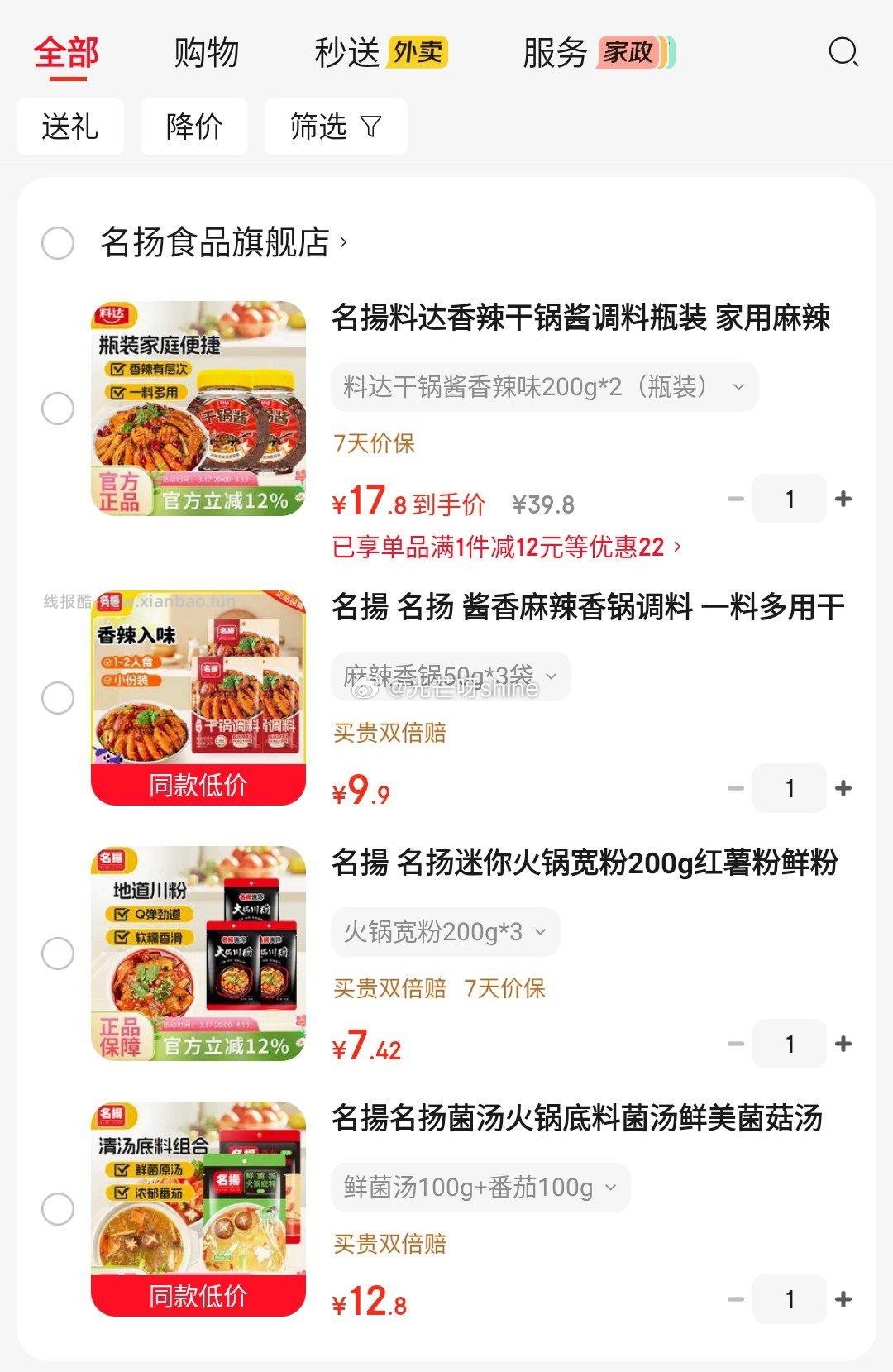Open the 已享单品满1件减12元 promotion details
This screenshot has width=893, height=1372.
point(504,548)
